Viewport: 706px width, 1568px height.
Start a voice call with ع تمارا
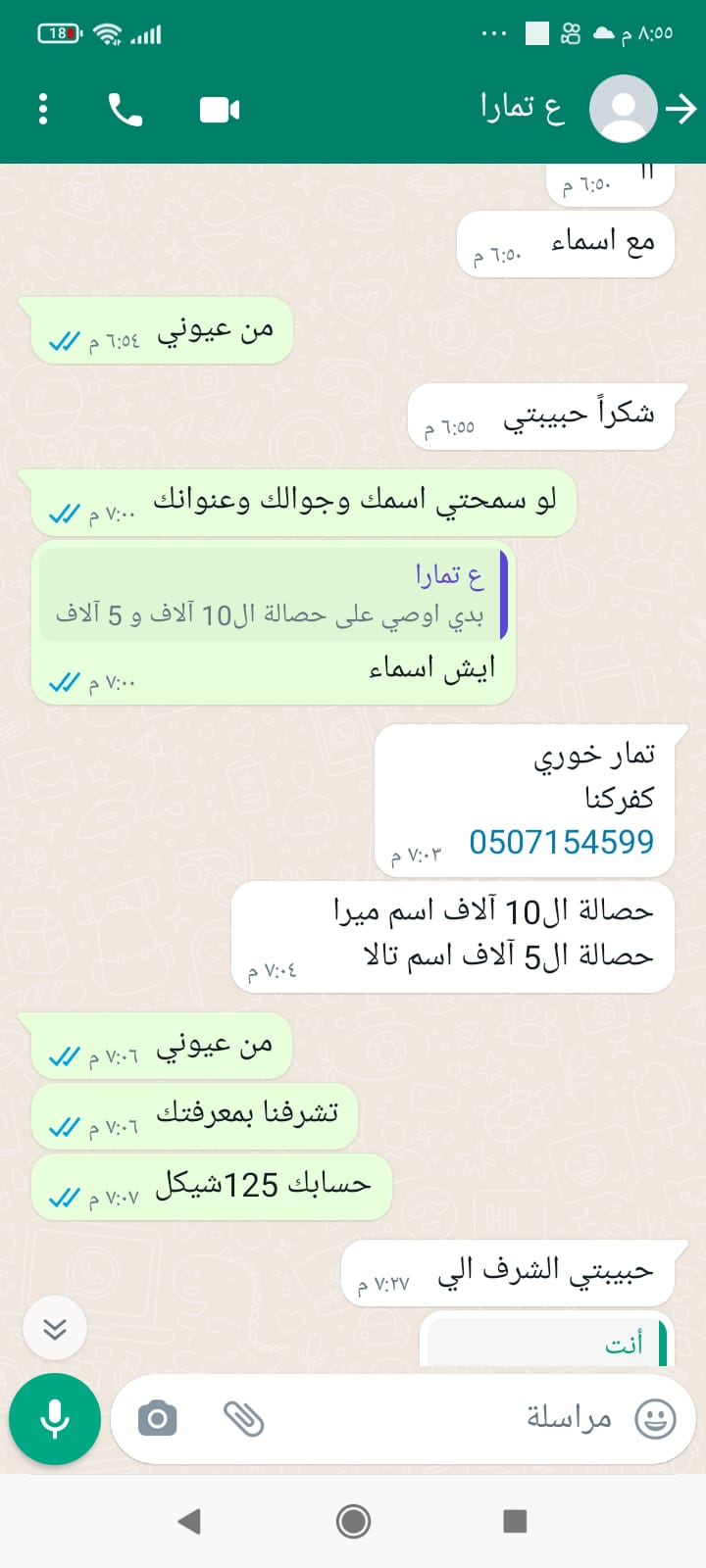(125, 109)
